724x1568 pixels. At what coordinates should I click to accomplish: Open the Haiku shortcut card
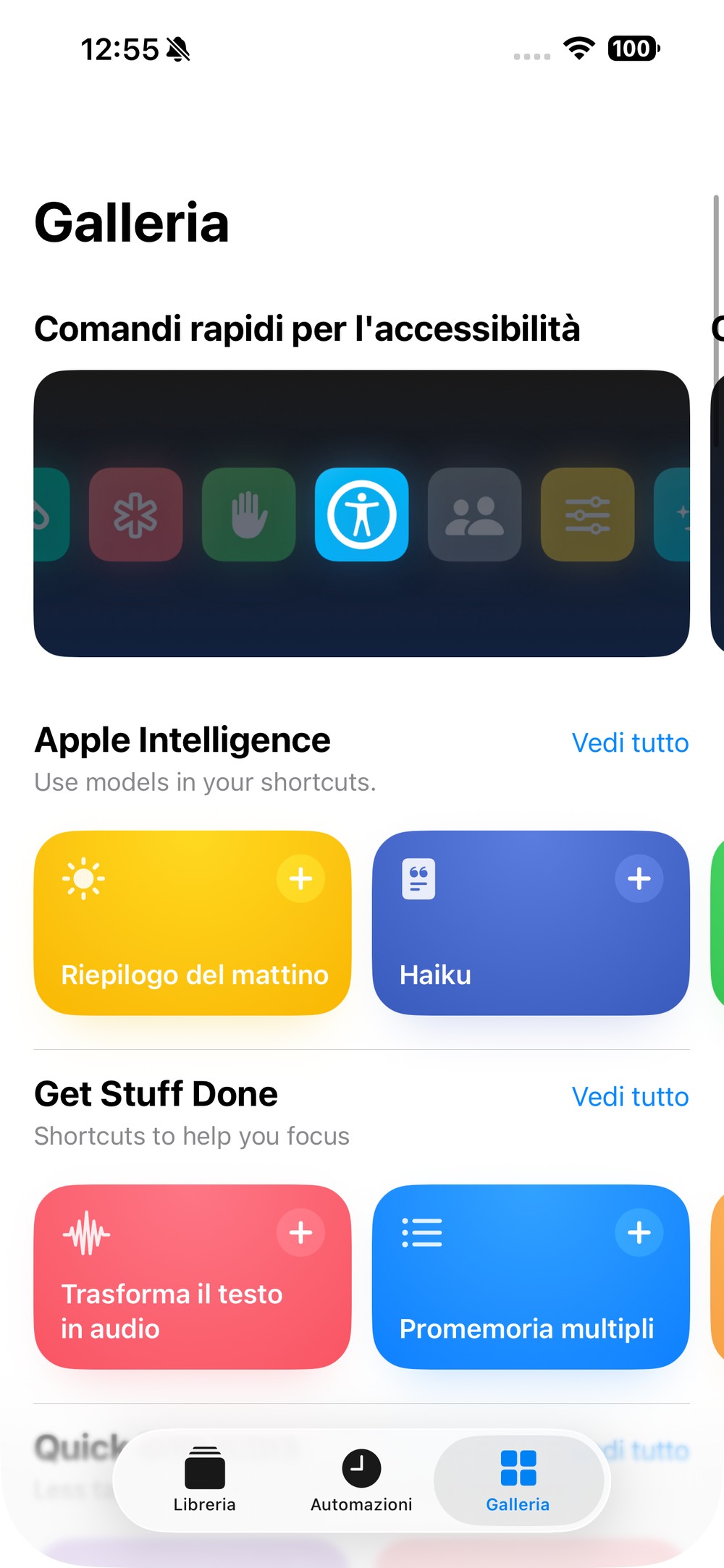pos(531,923)
